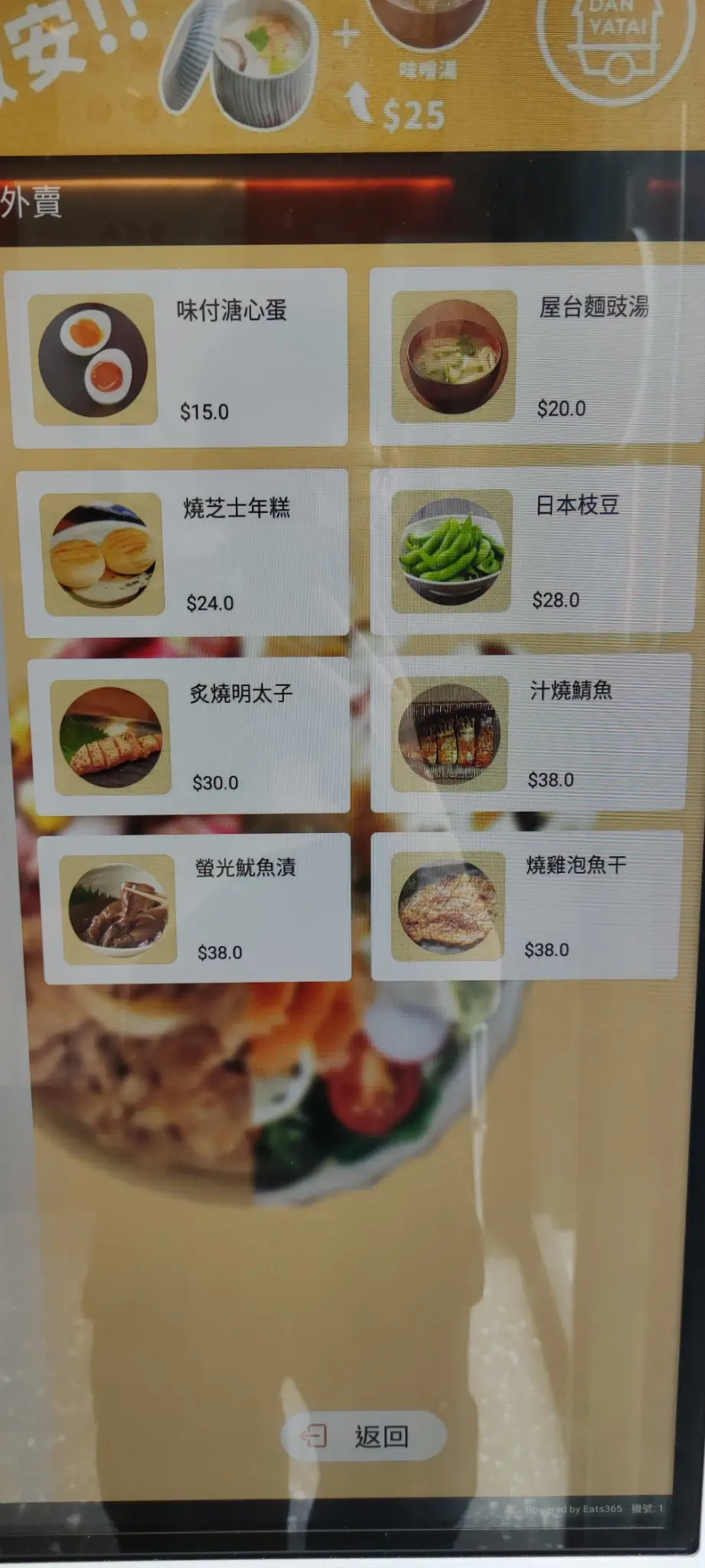Select the 炙燒明太子 card
705x1568 pixels.
(191, 737)
